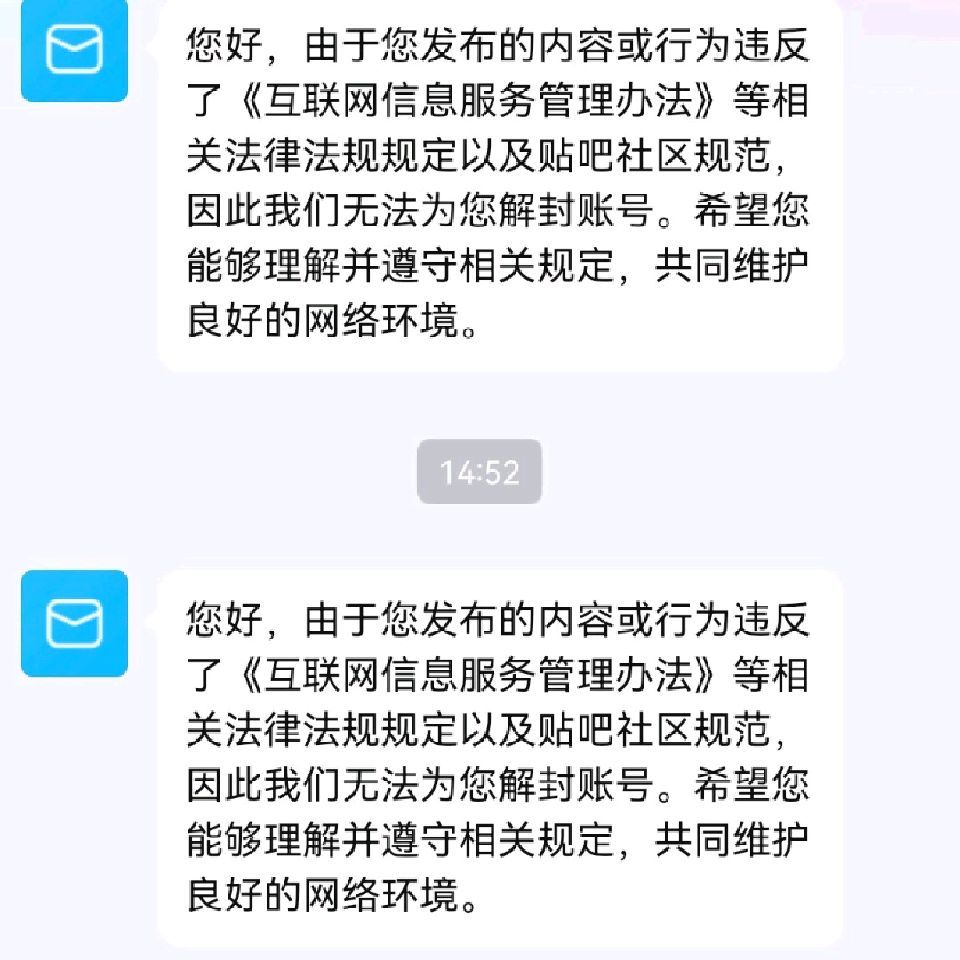
Task: Open the sender avatar below the 14:52 timestamp
Action: [x=74, y=623]
